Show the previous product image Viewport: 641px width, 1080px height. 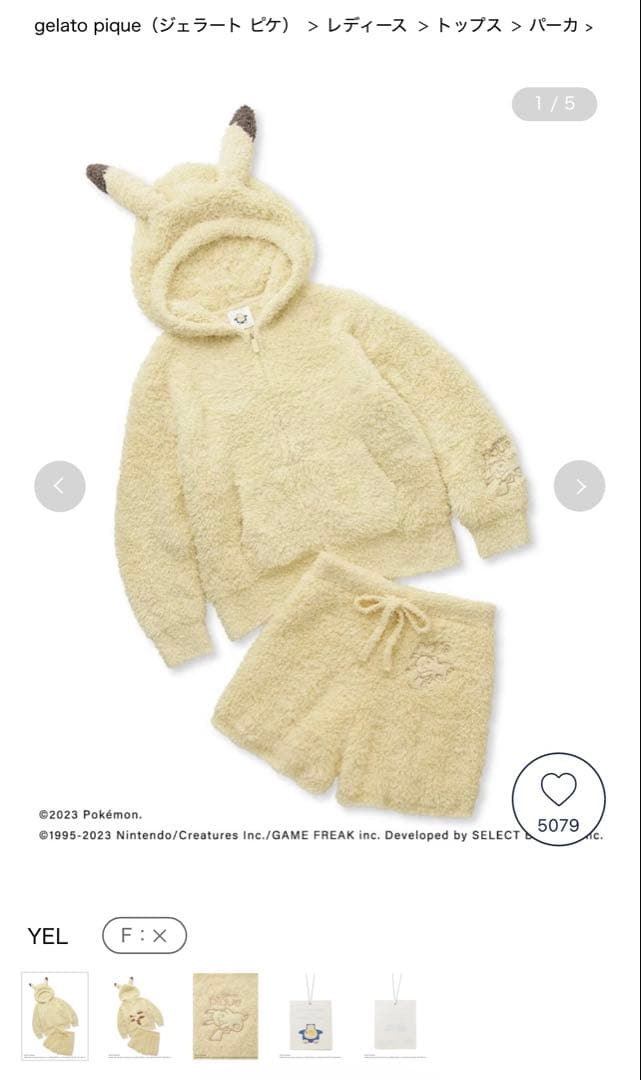pos(60,486)
